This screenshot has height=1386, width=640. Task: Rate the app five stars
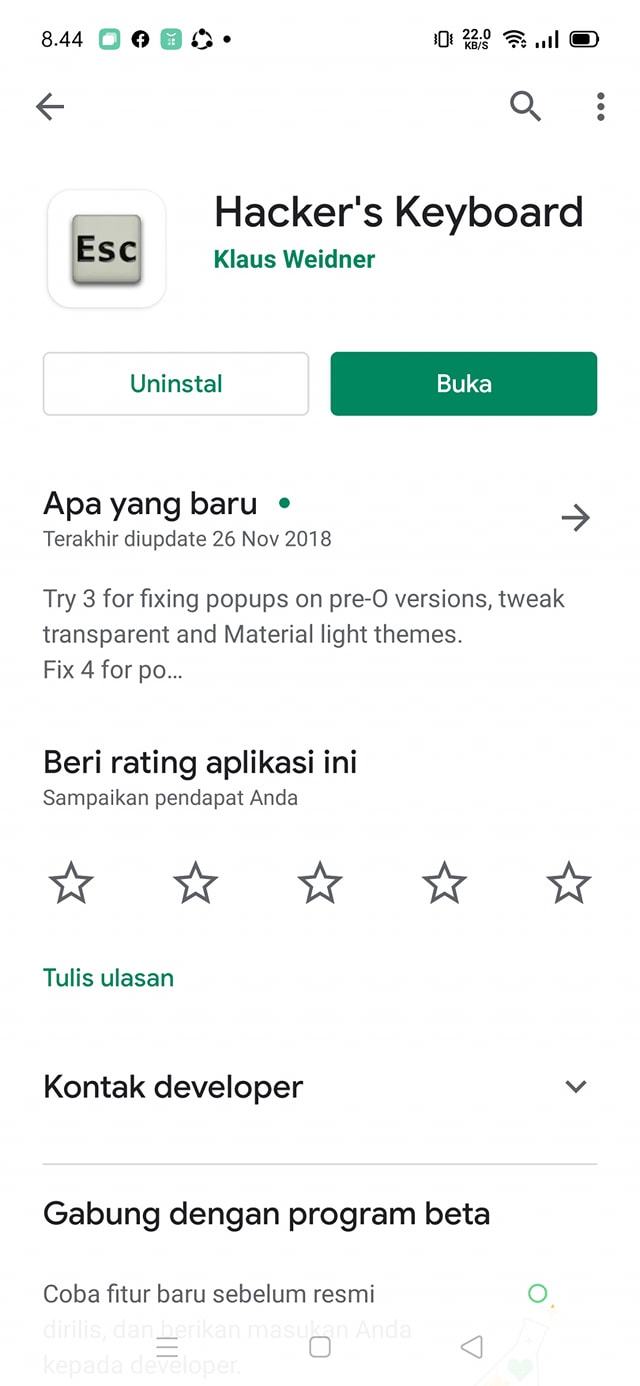tap(568, 884)
